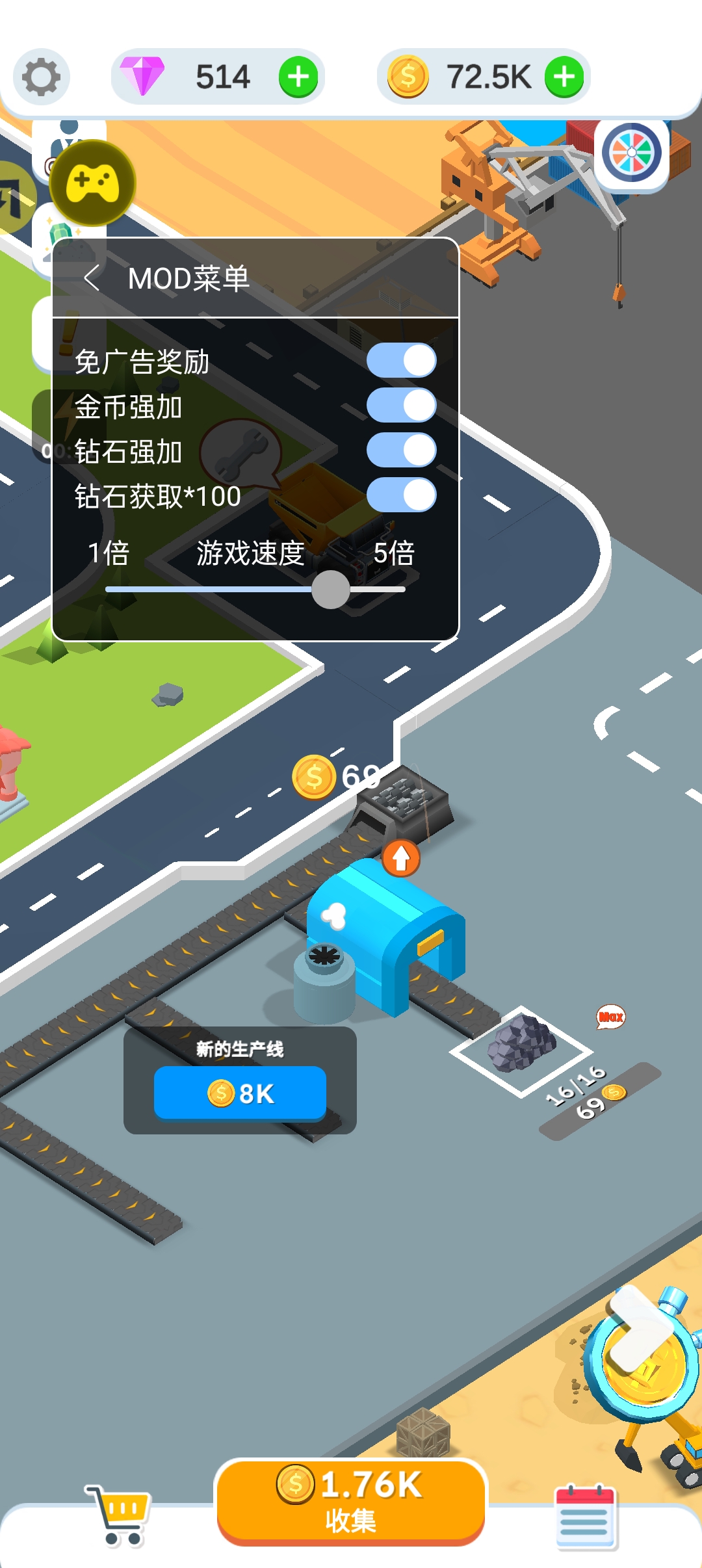Tap the yellow gamepad mod icon

click(92, 183)
